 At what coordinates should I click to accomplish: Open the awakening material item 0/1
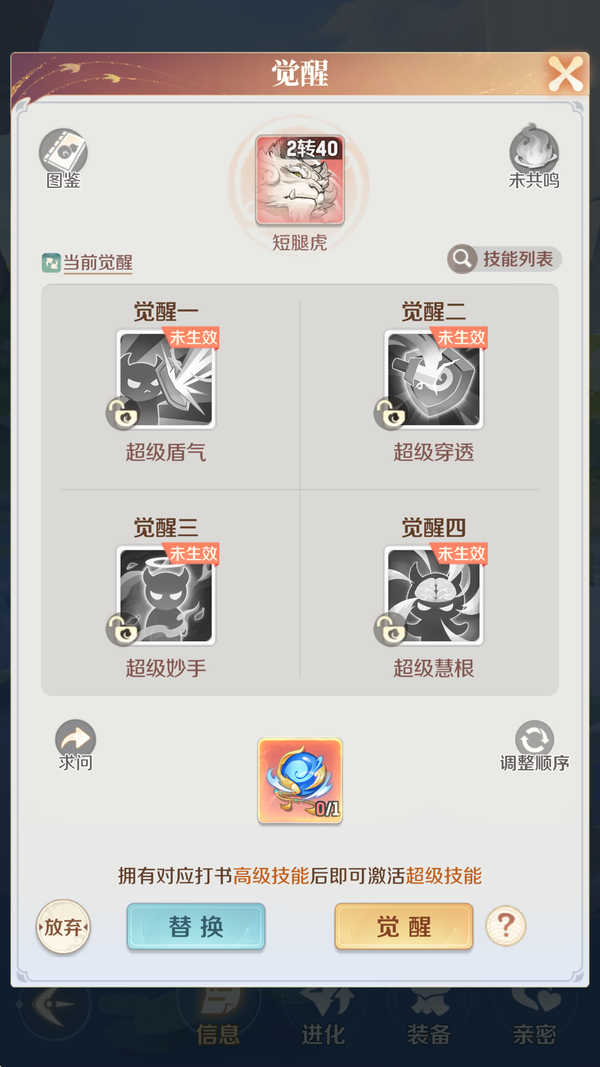point(300,781)
